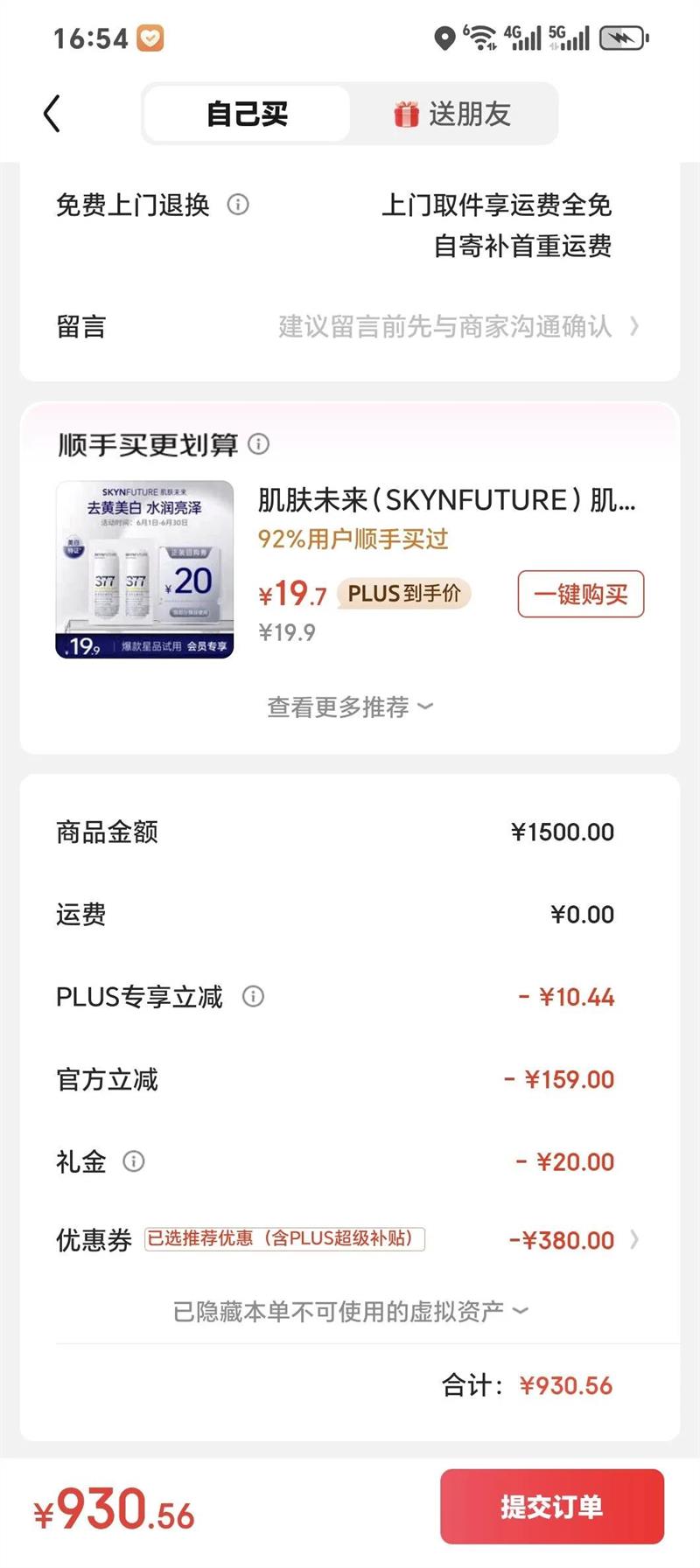Expand 已隐藏本单不可使用的虚拟资产
This screenshot has width=700, height=1568.
[350, 1311]
